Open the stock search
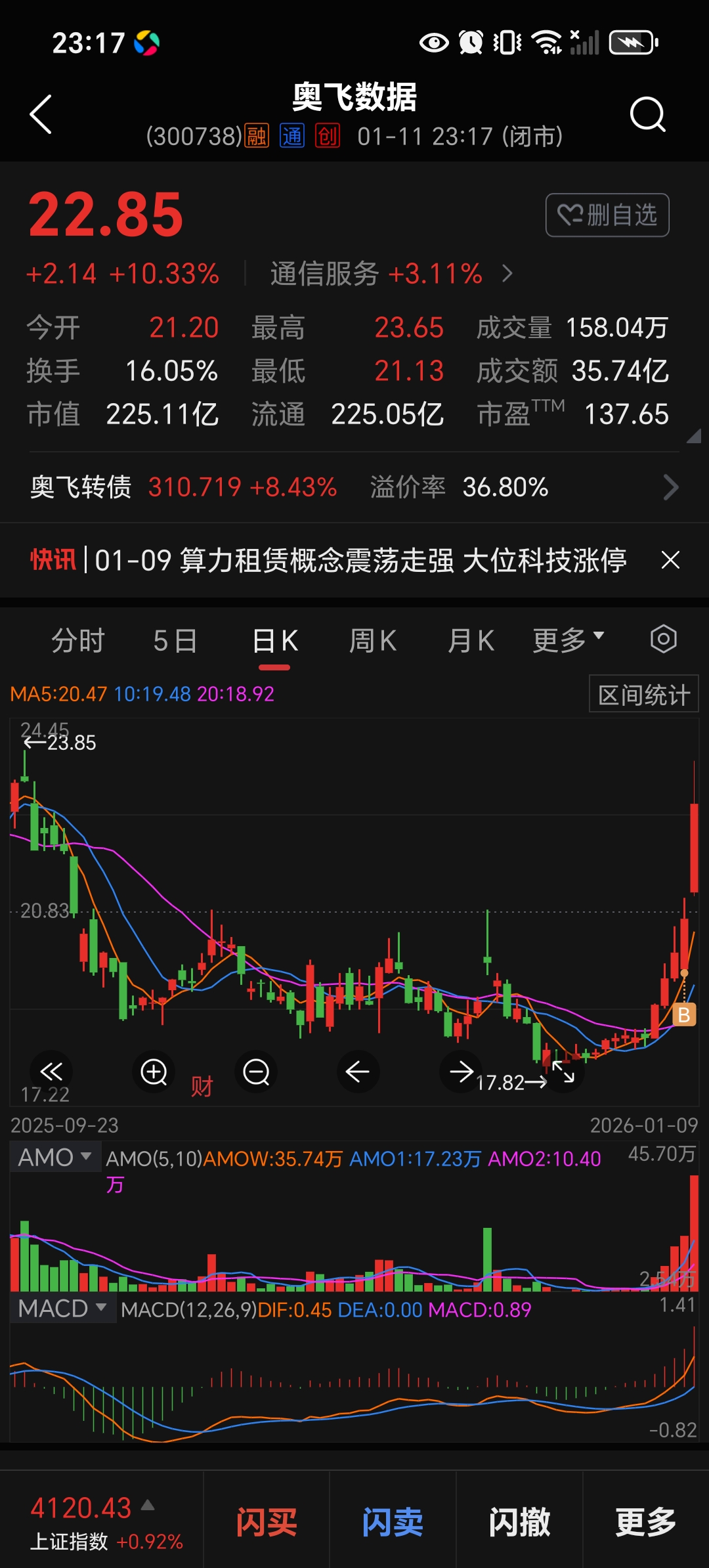The image size is (709, 1568). tap(647, 115)
